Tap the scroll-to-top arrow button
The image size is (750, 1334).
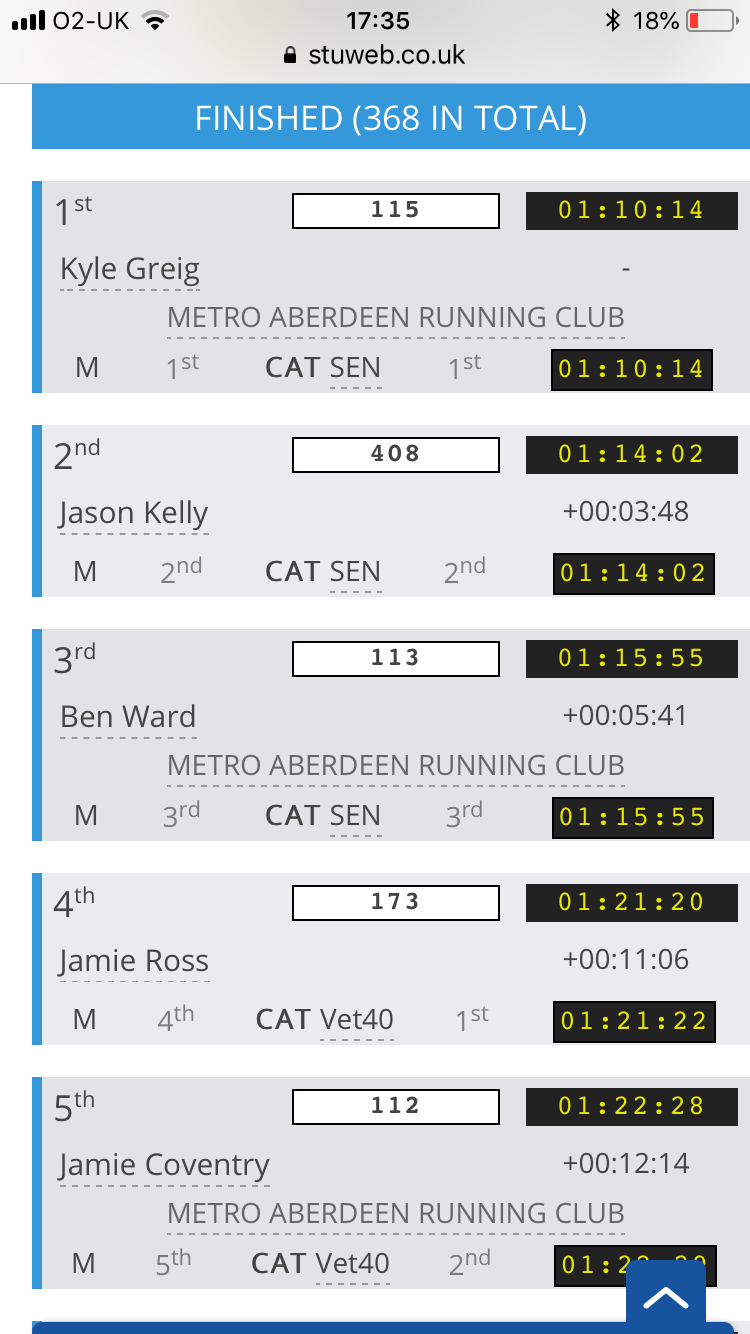click(665, 1297)
